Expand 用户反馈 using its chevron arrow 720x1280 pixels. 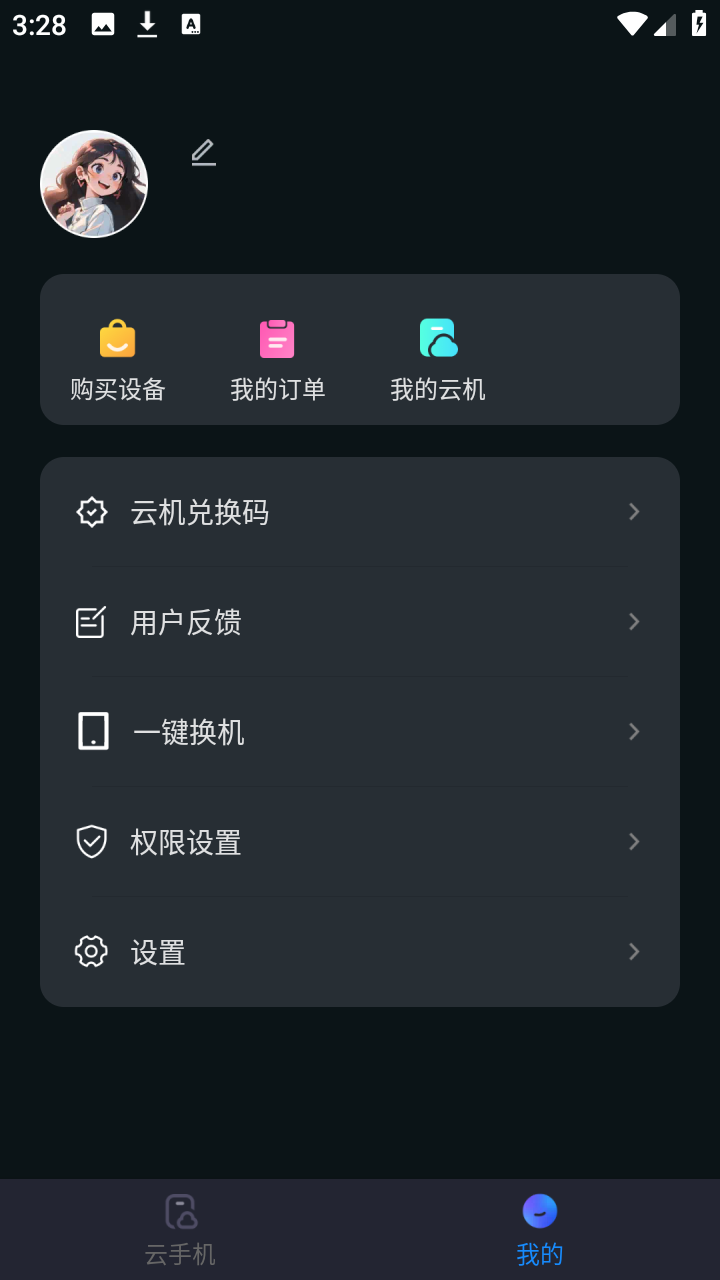coord(634,621)
